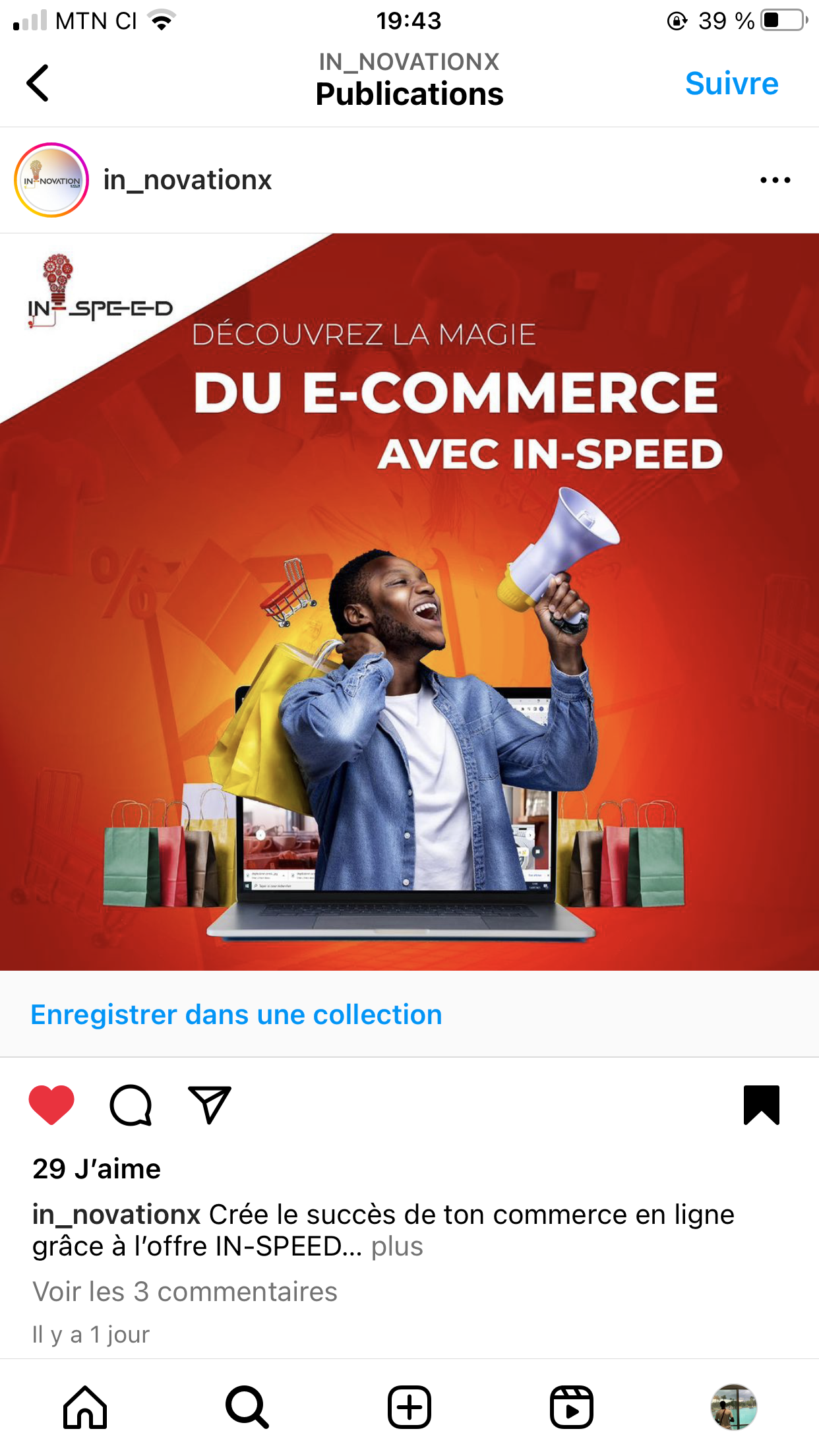Screen dimensions: 819x1456
Task: Expand the caption with plus
Action: click(397, 1246)
